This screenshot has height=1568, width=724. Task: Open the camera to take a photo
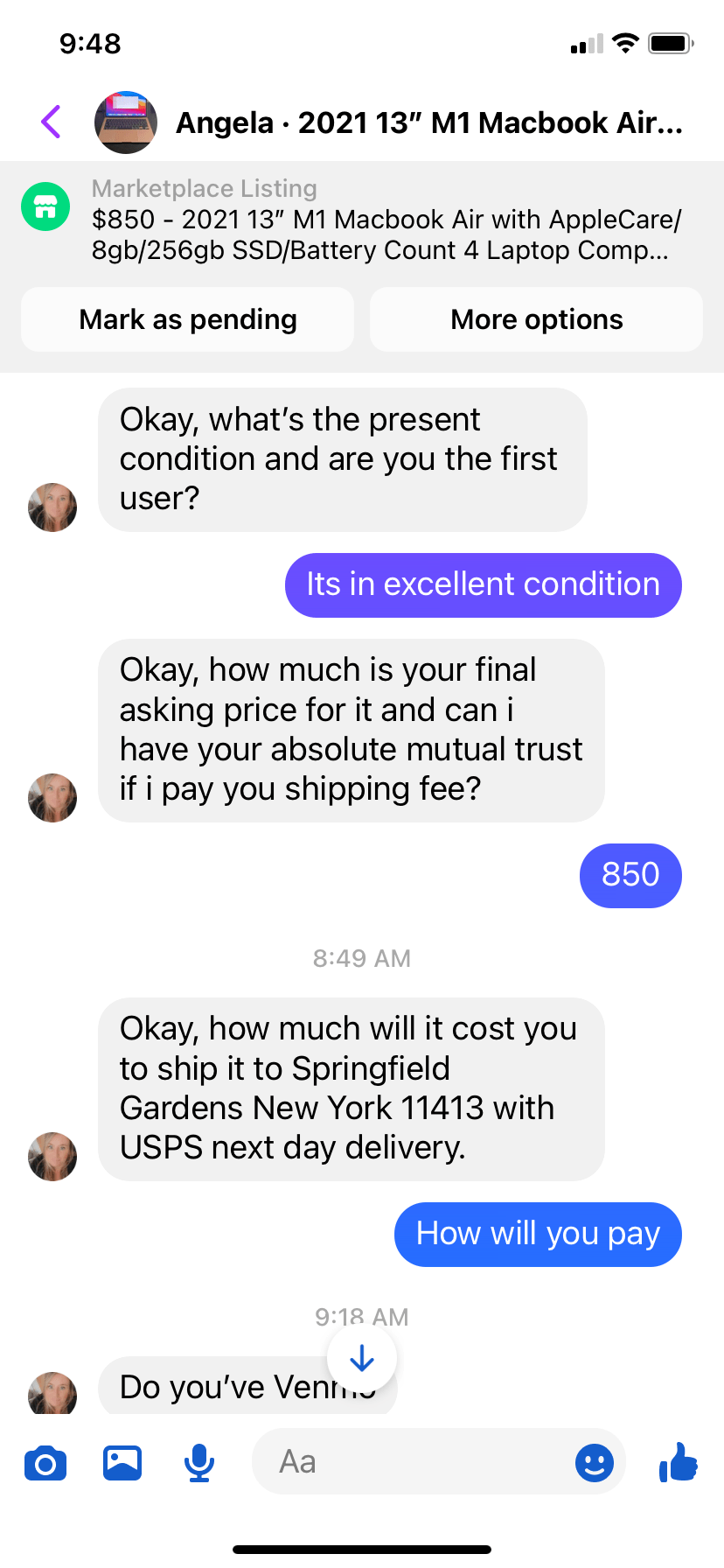45,1463
